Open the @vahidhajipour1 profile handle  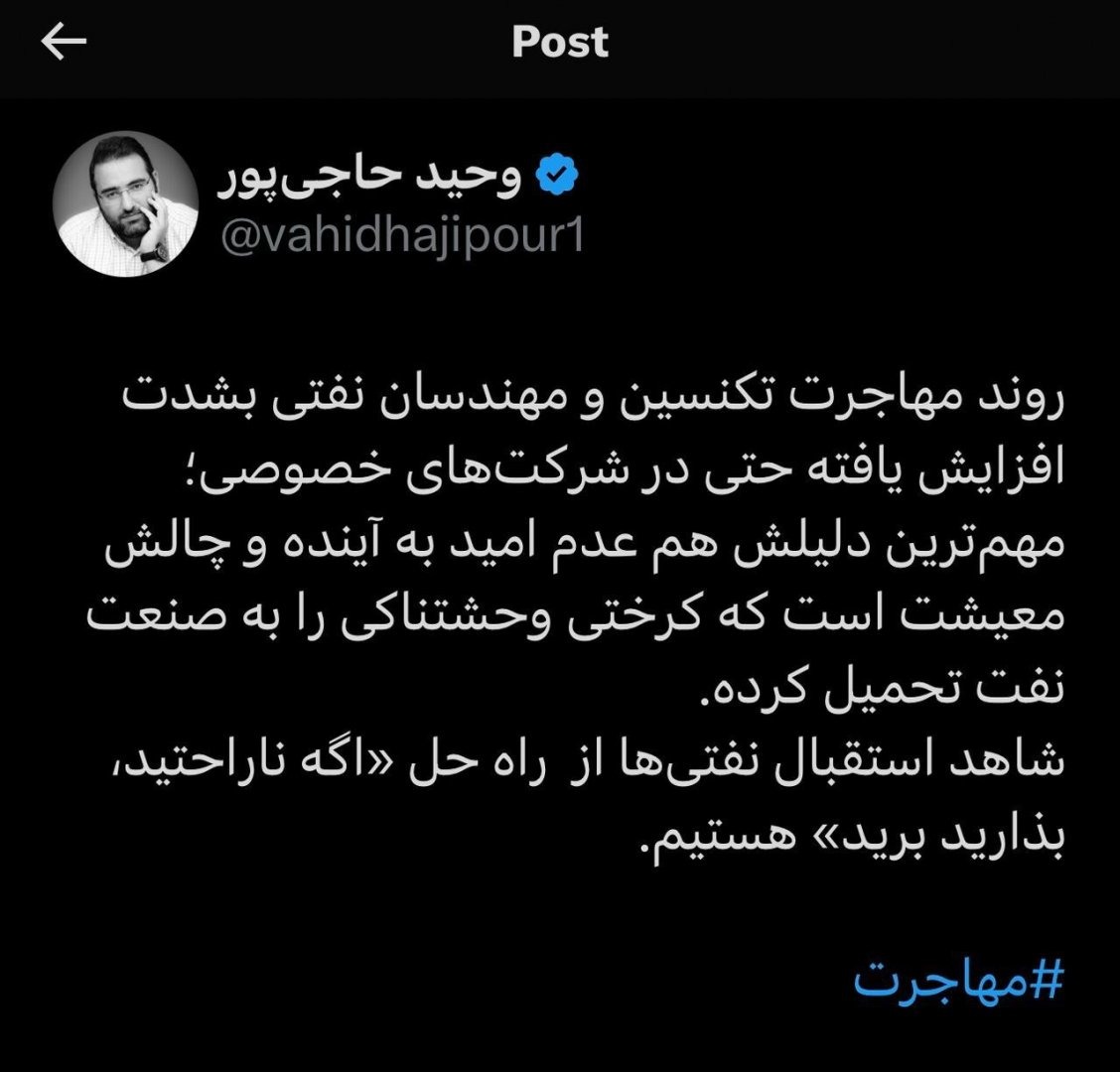pyautogui.click(x=402, y=238)
